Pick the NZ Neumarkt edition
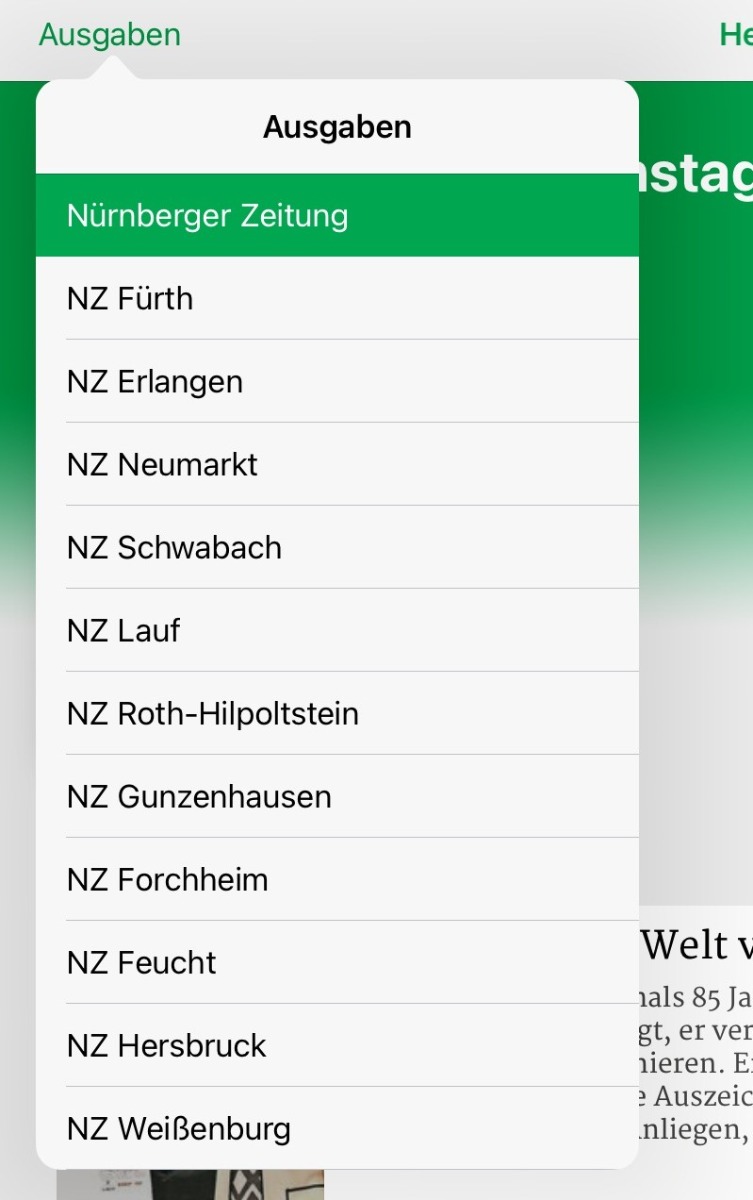Screen dimensions: 753x1200 [x=336, y=465]
